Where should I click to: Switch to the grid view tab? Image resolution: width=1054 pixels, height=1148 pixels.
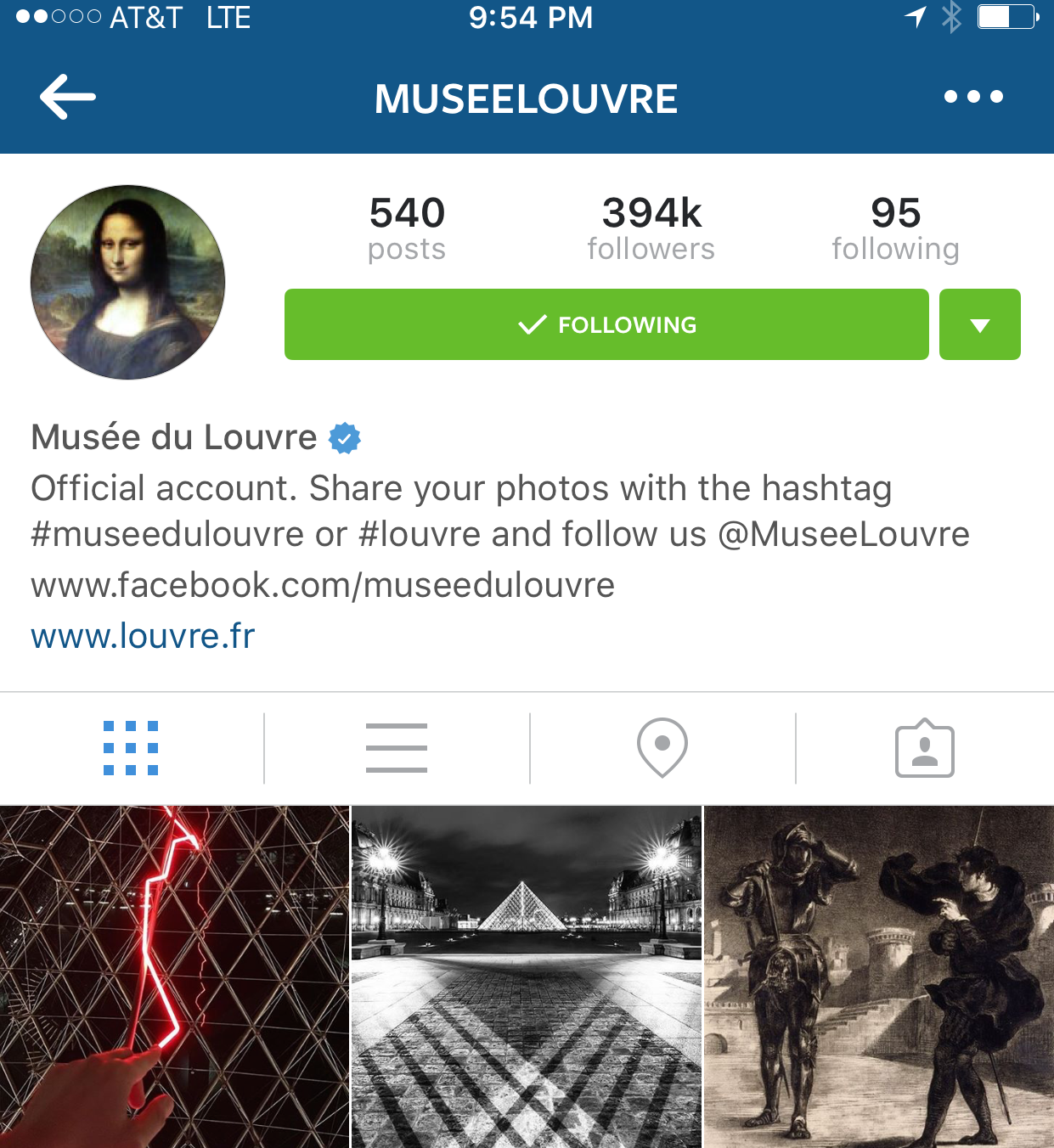click(x=131, y=748)
